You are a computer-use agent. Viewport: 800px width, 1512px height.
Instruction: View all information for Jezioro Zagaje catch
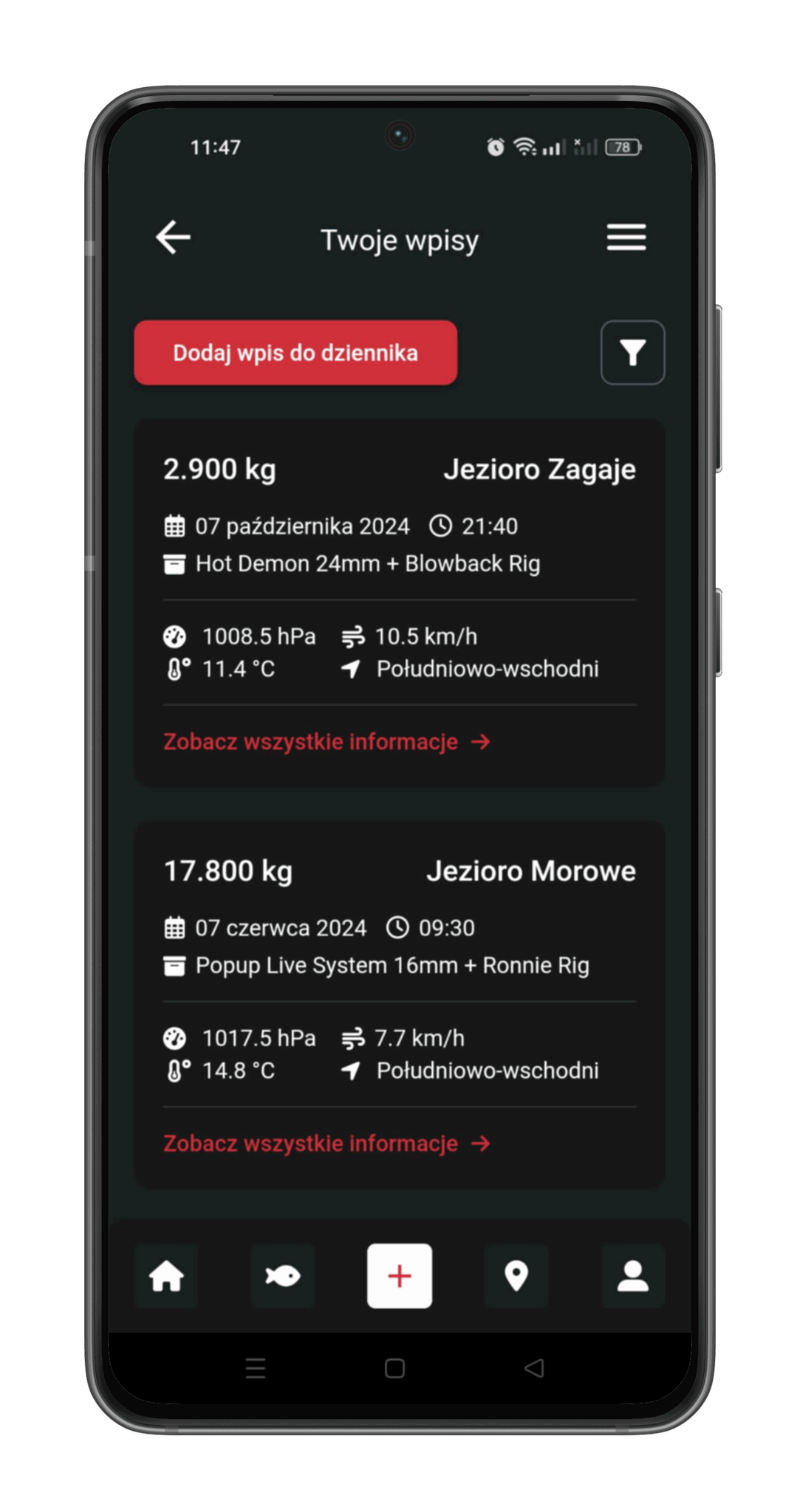click(326, 741)
